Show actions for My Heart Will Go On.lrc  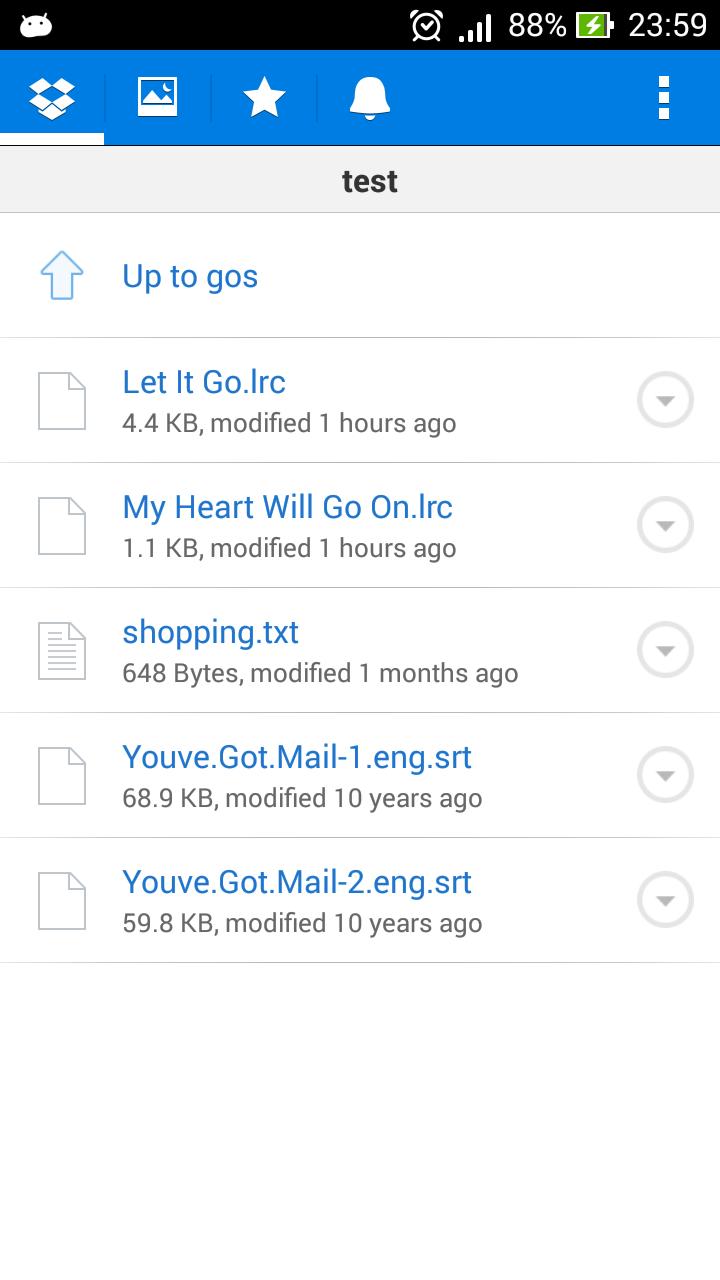pos(665,525)
